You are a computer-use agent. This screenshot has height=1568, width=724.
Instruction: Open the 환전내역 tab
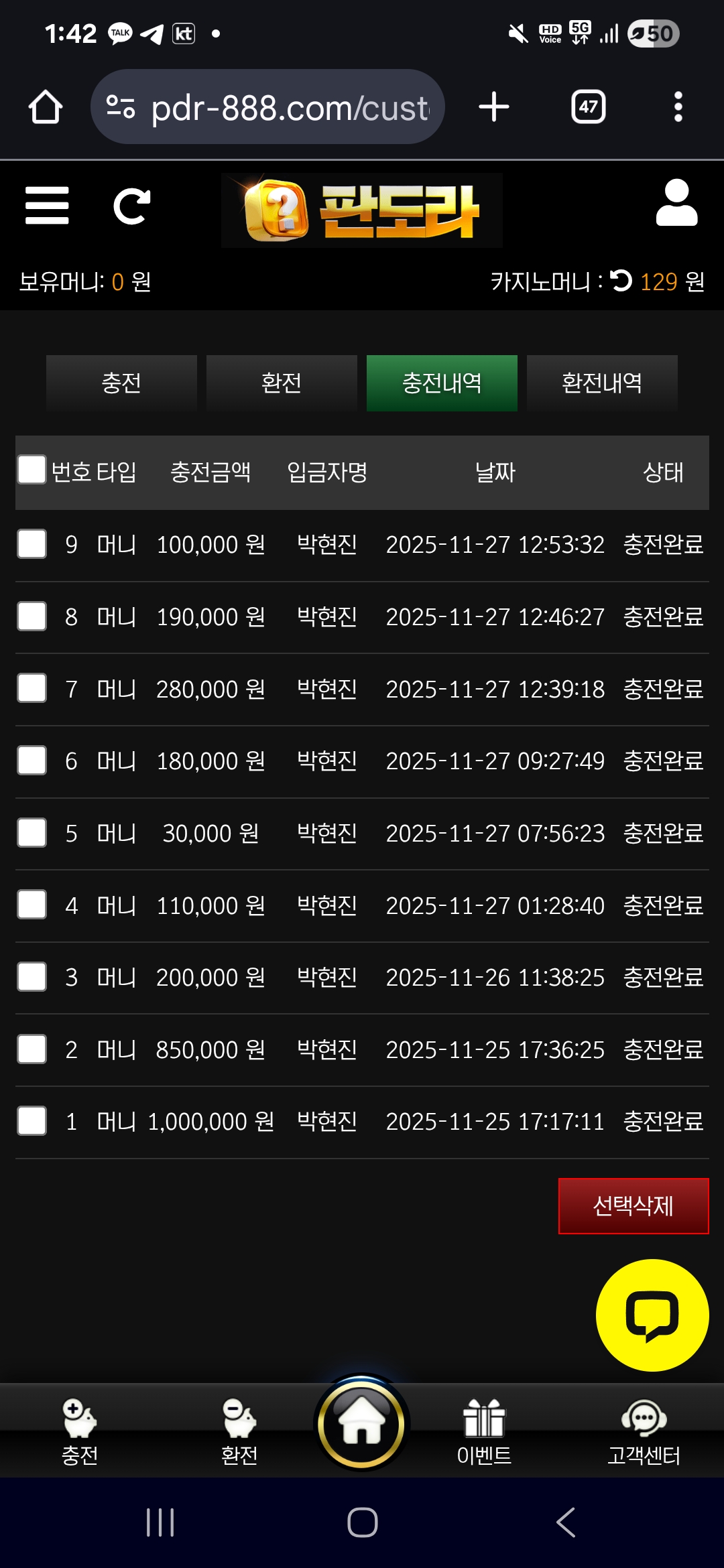(602, 383)
